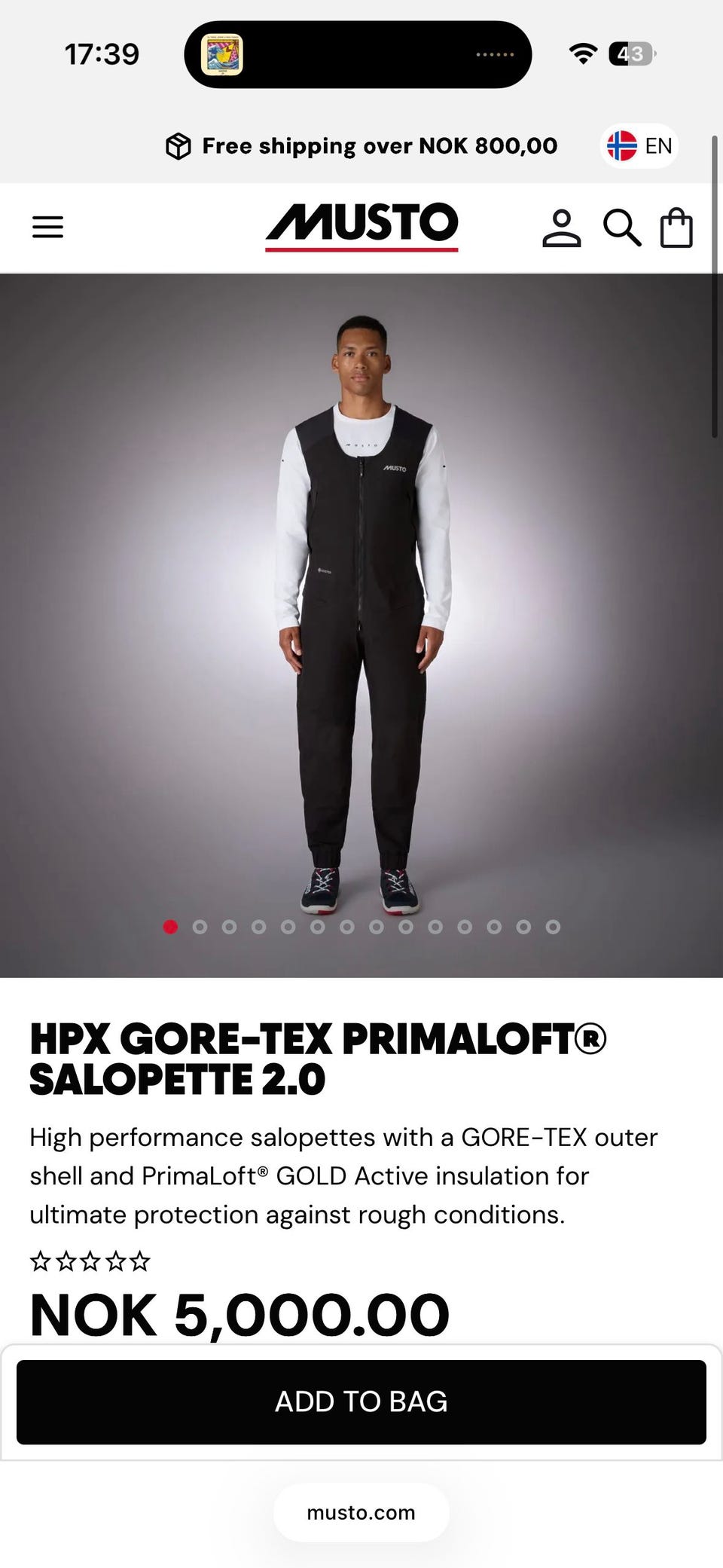Advance the image carousel to dot three
723x1568 pixels.
click(228, 927)
